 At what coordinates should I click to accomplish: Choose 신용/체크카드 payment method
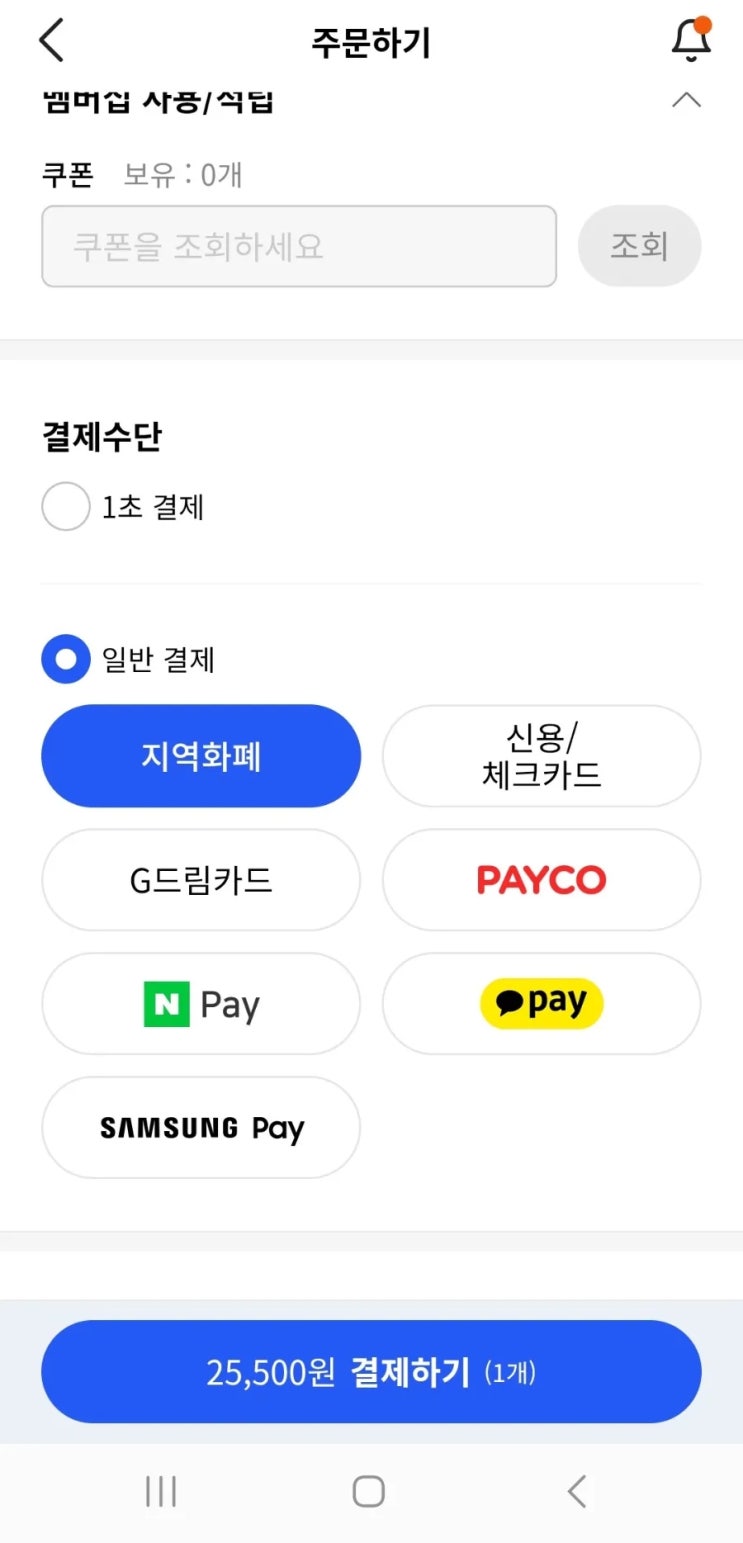pos(542,756)
